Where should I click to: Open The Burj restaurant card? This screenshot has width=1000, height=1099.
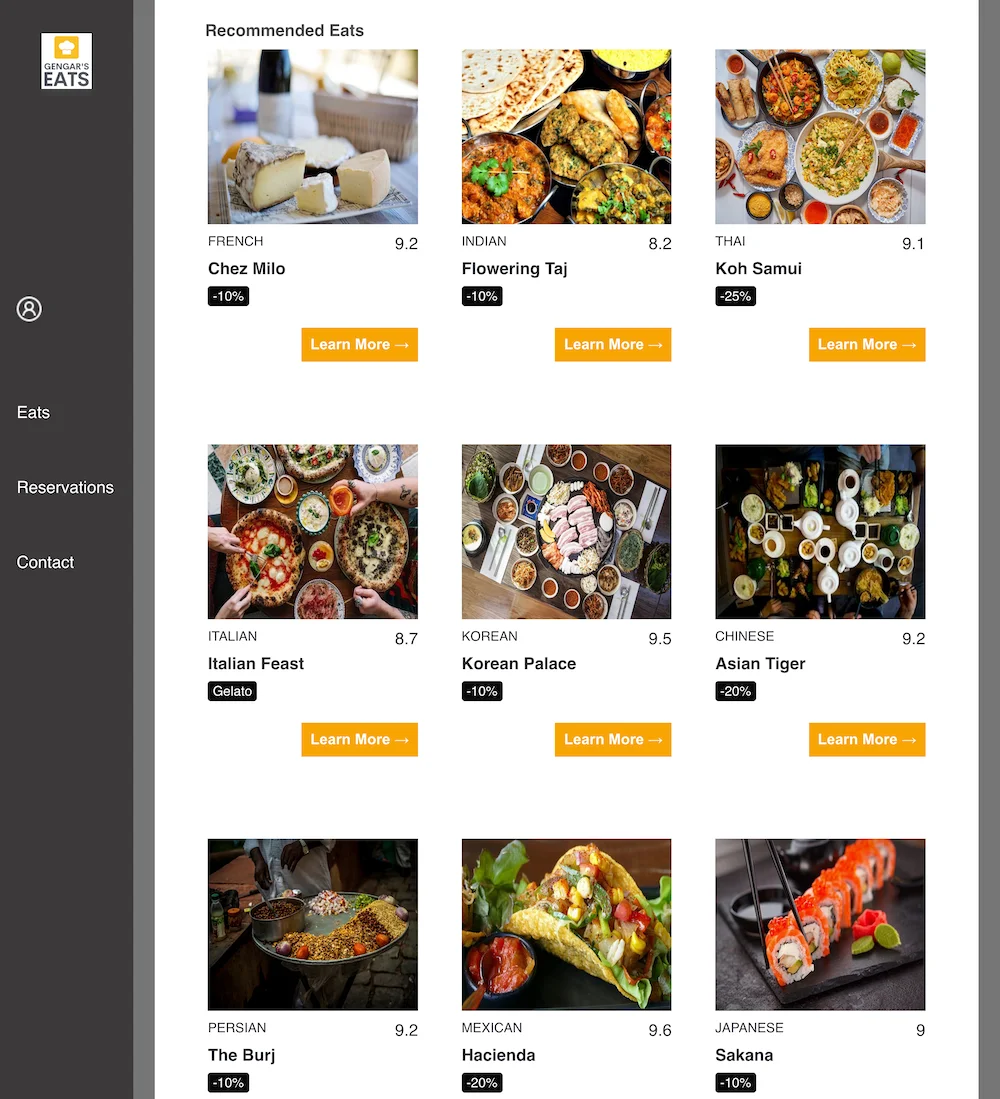pyautogui.click(x=312, y=925)
